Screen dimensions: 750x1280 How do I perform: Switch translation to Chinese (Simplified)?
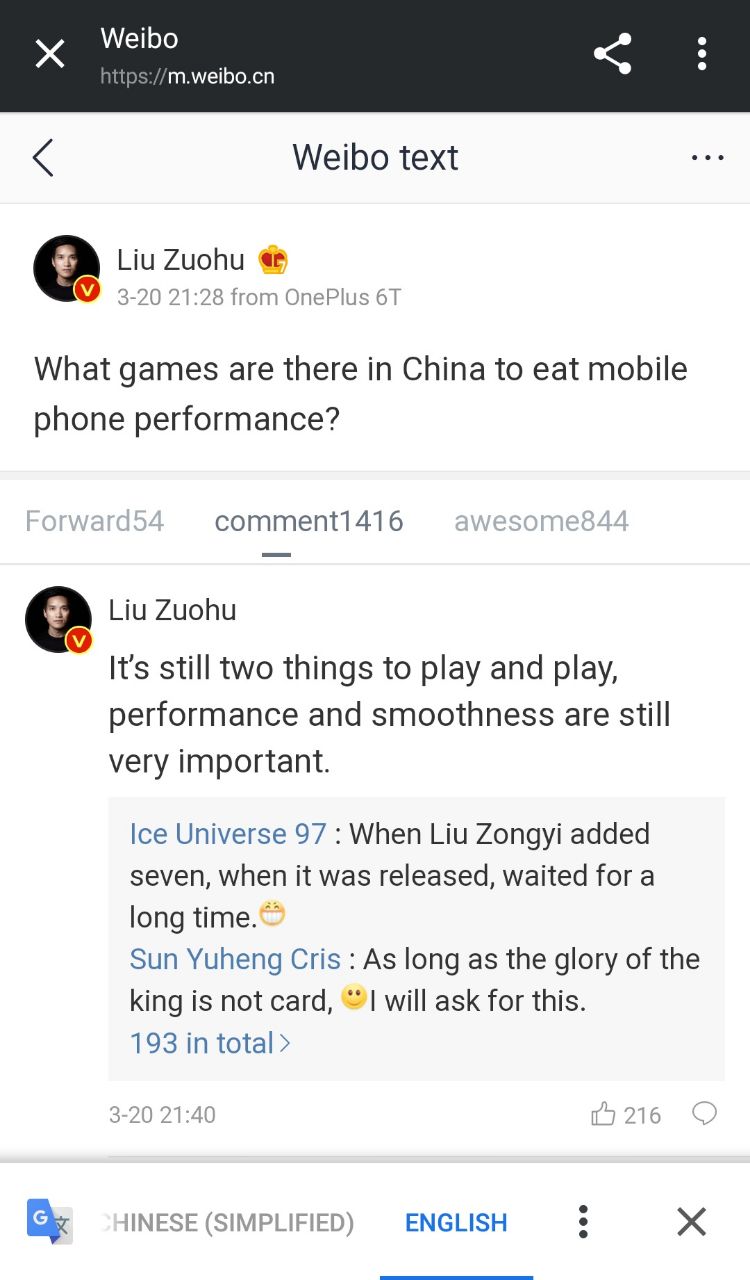click(228, 1222)
